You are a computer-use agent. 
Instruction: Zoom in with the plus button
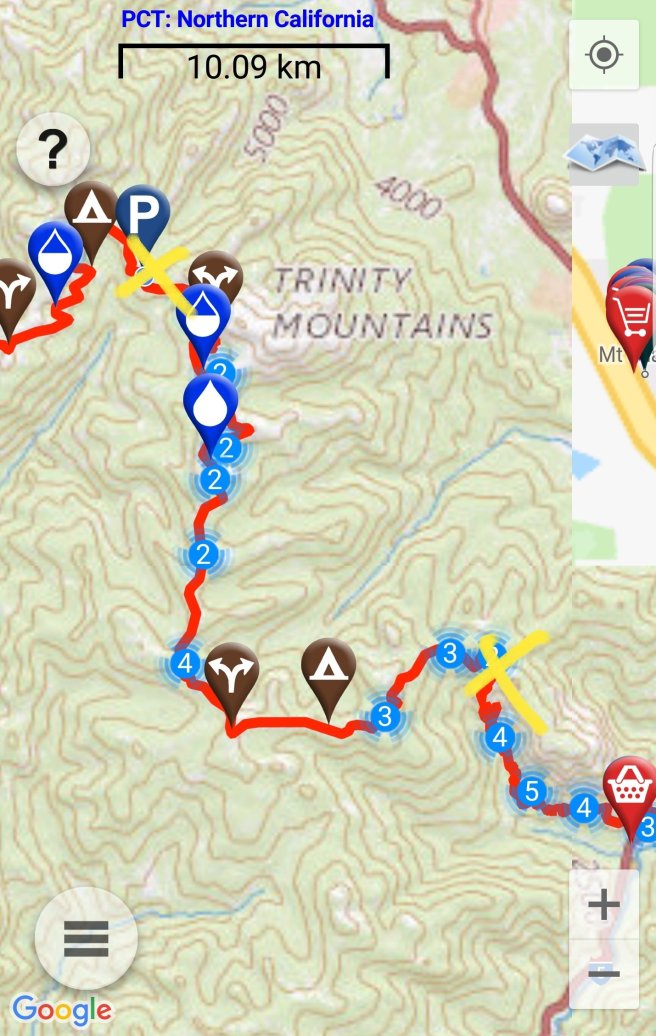click(603, 906)
